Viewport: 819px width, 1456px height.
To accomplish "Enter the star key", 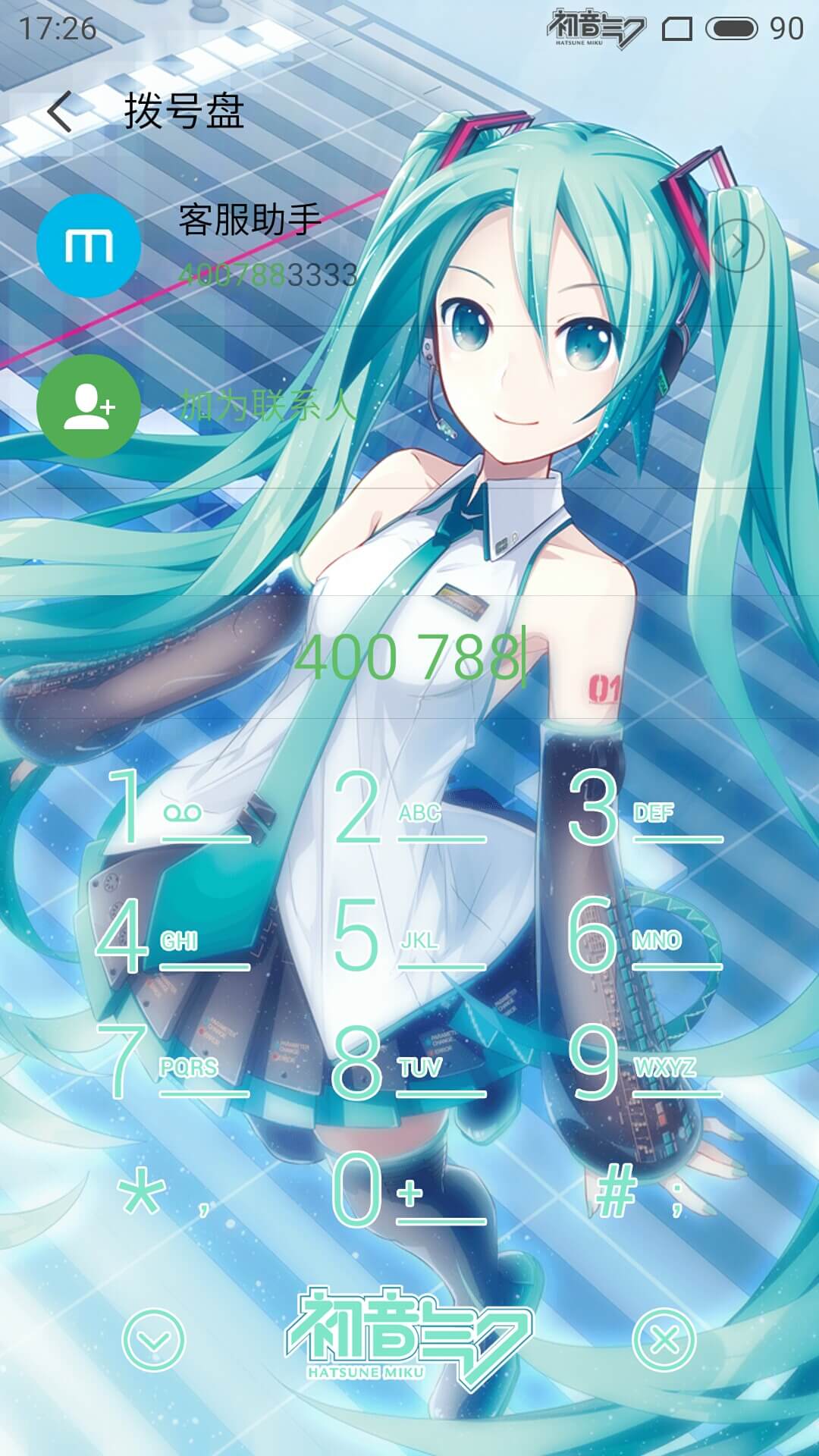I will click(163, 1191).
